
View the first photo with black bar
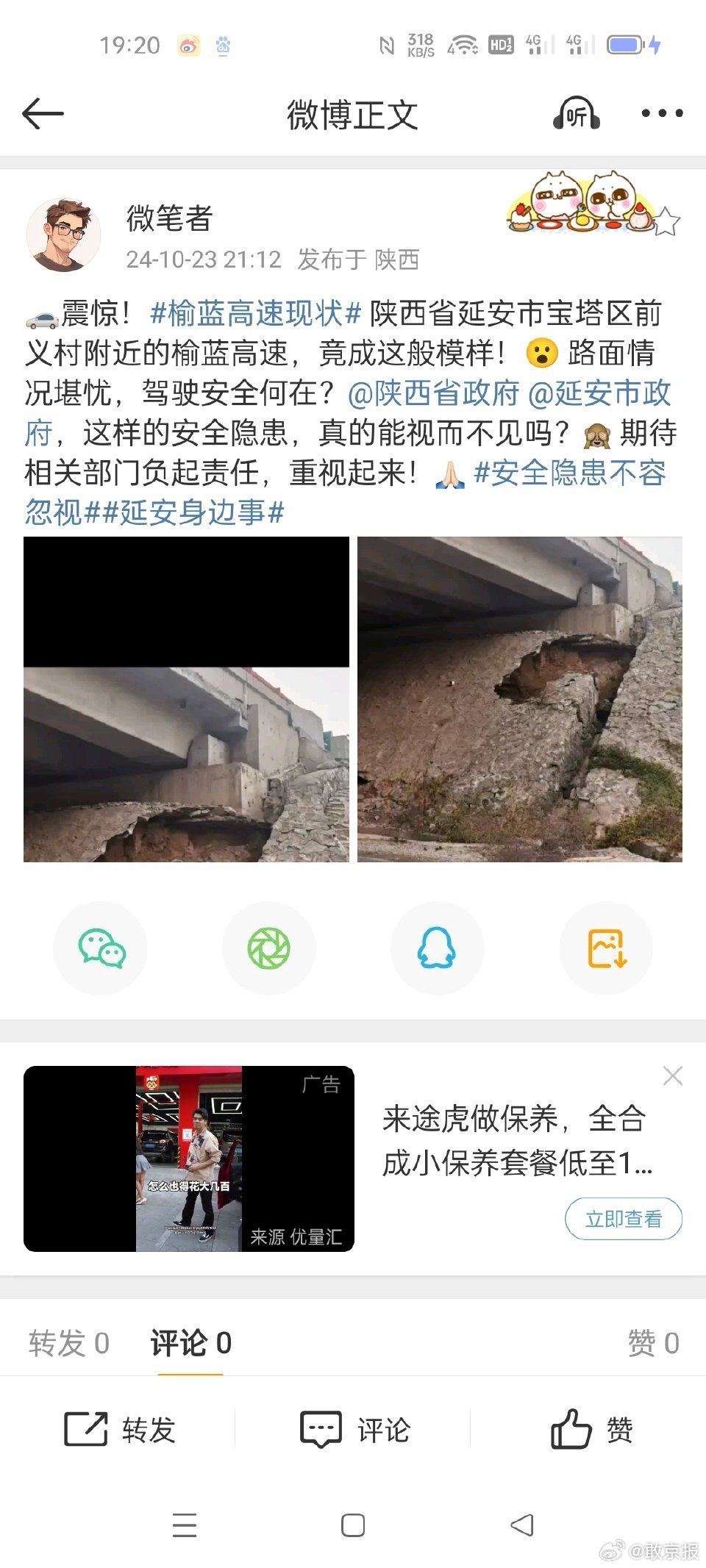point(186,699)
